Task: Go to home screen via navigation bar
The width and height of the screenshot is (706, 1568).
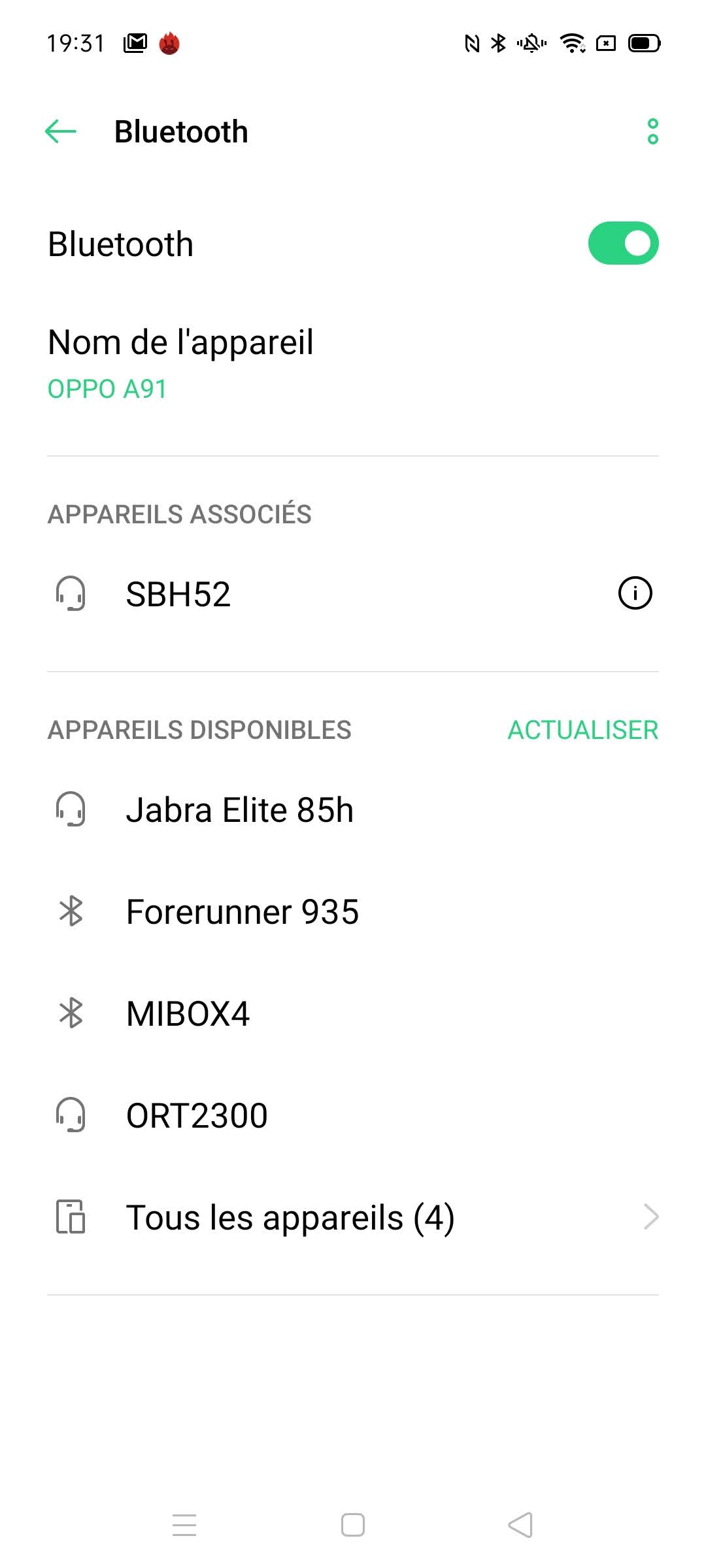Action: [x=353, y=1525]
